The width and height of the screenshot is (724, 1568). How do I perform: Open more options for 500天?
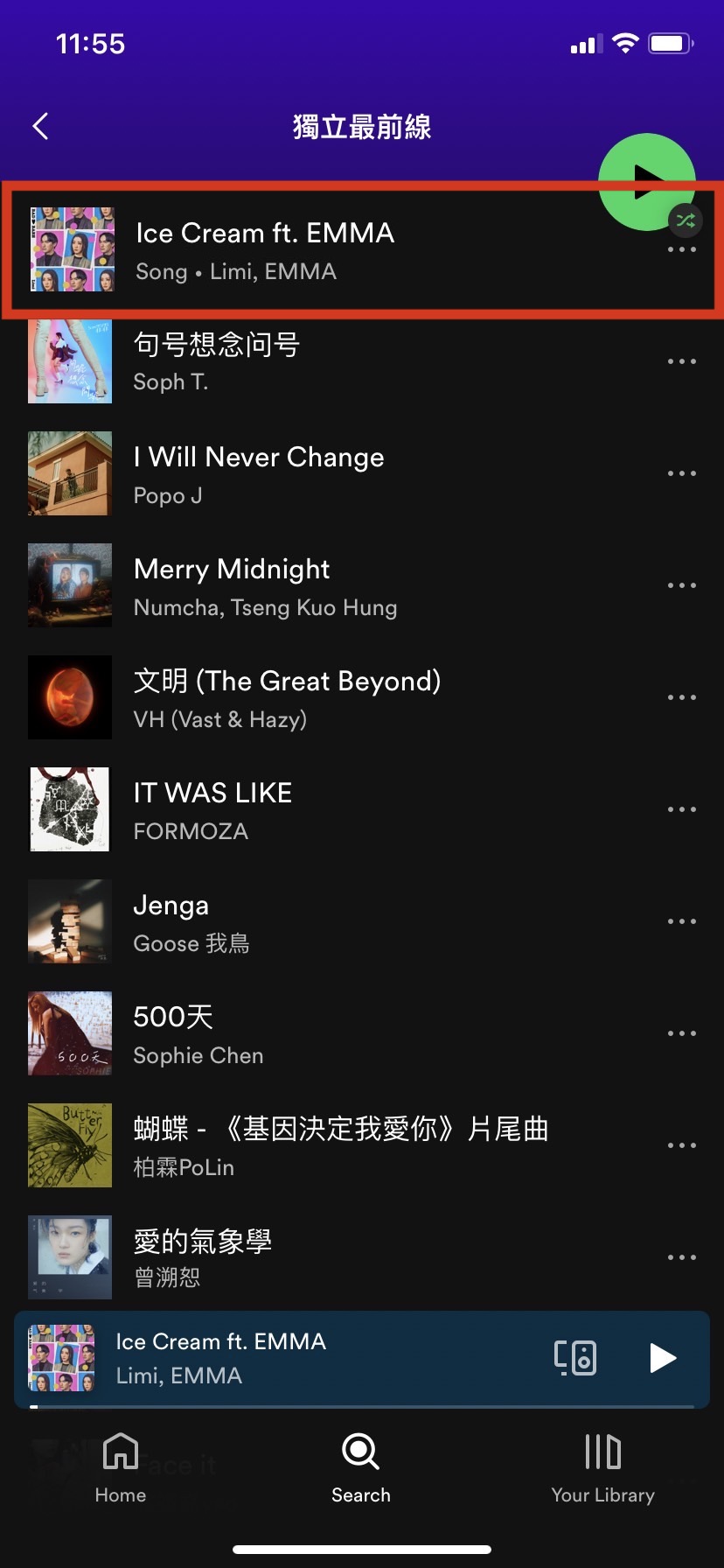[x=681, y=1033]
